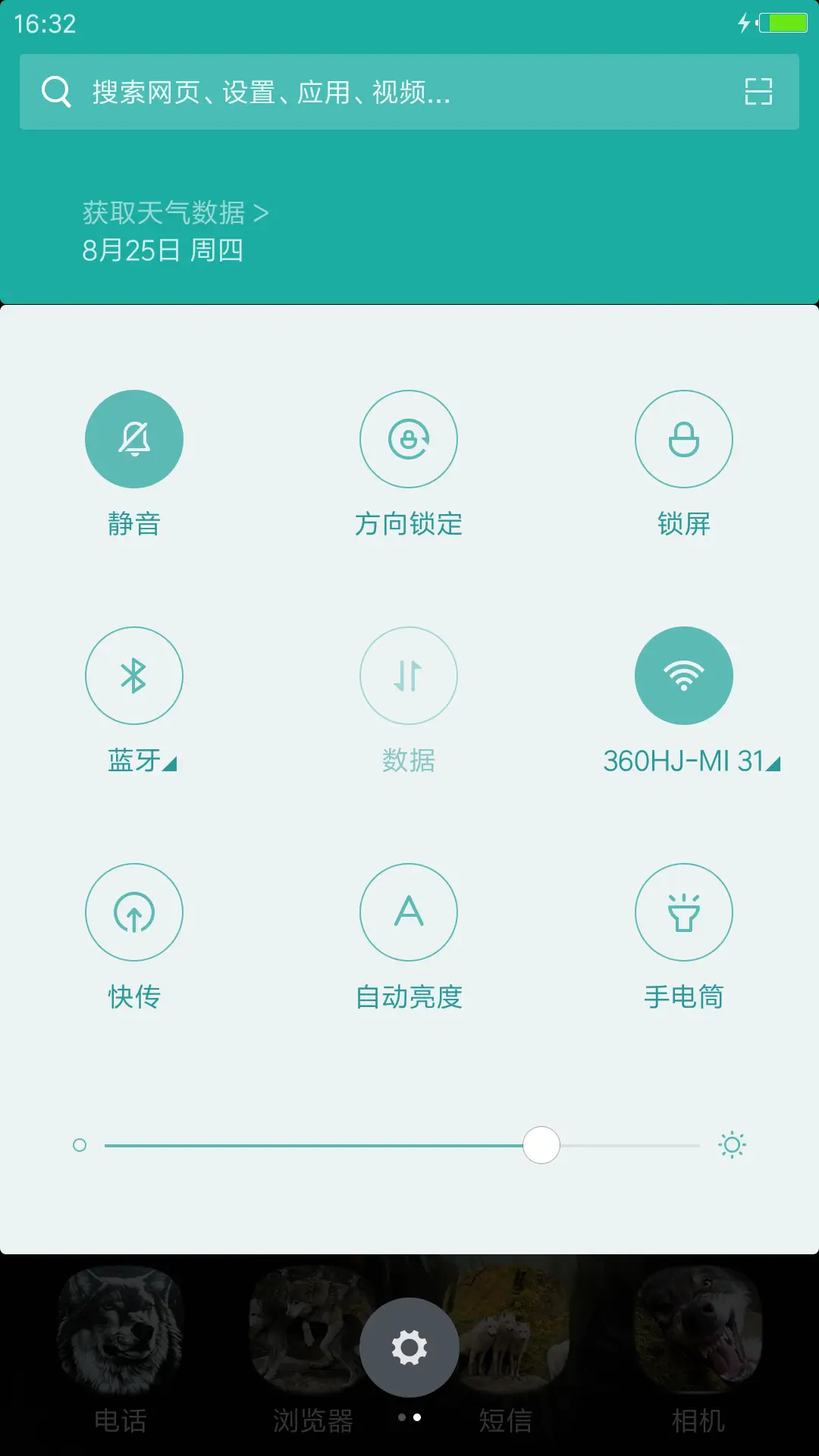Tap the lock screen (锁屏) button
Viewport: 819px width, 1456px height.
click(x=684, y=438)
